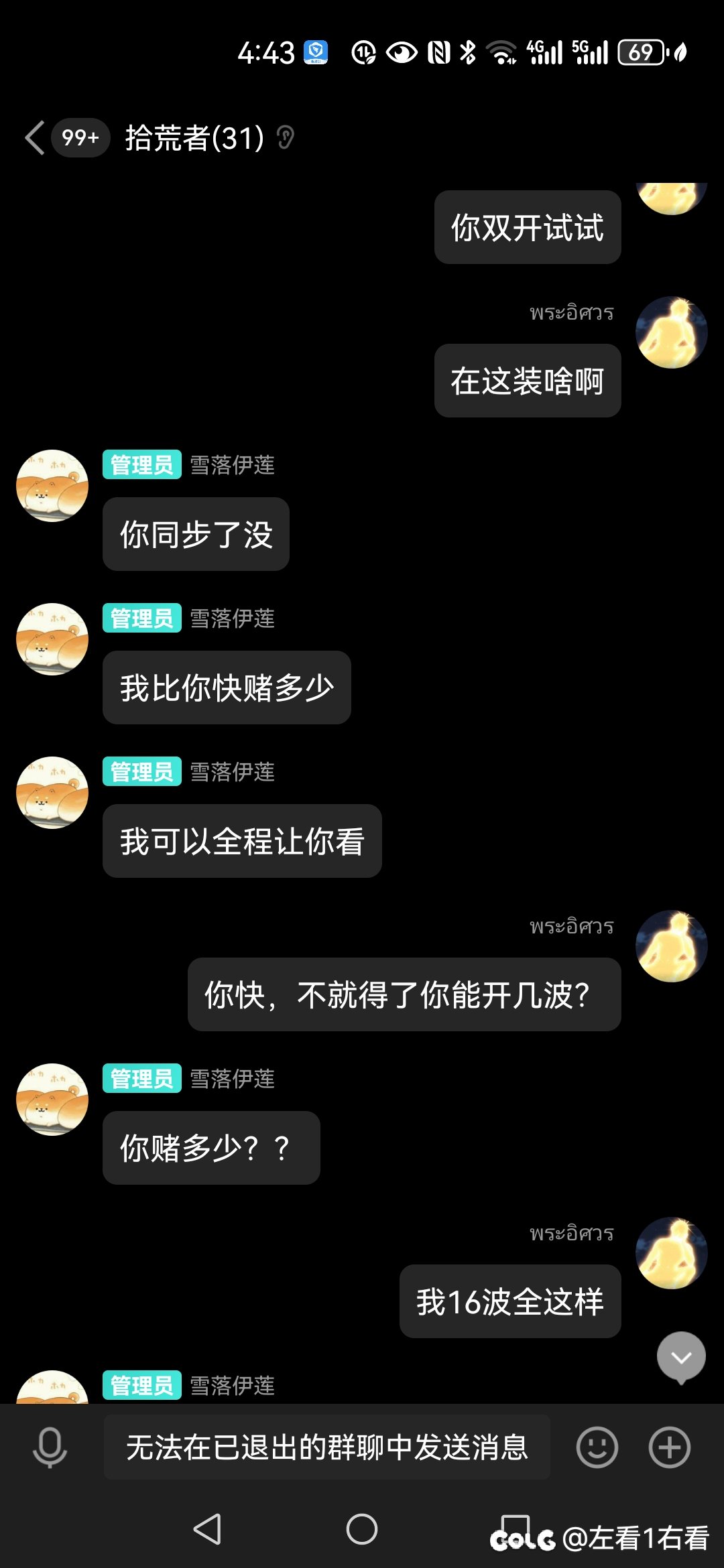This screenshot has width=724, height=1568.
Task: Open 拾荒者(31) group chat details
Action: (194, 138)
